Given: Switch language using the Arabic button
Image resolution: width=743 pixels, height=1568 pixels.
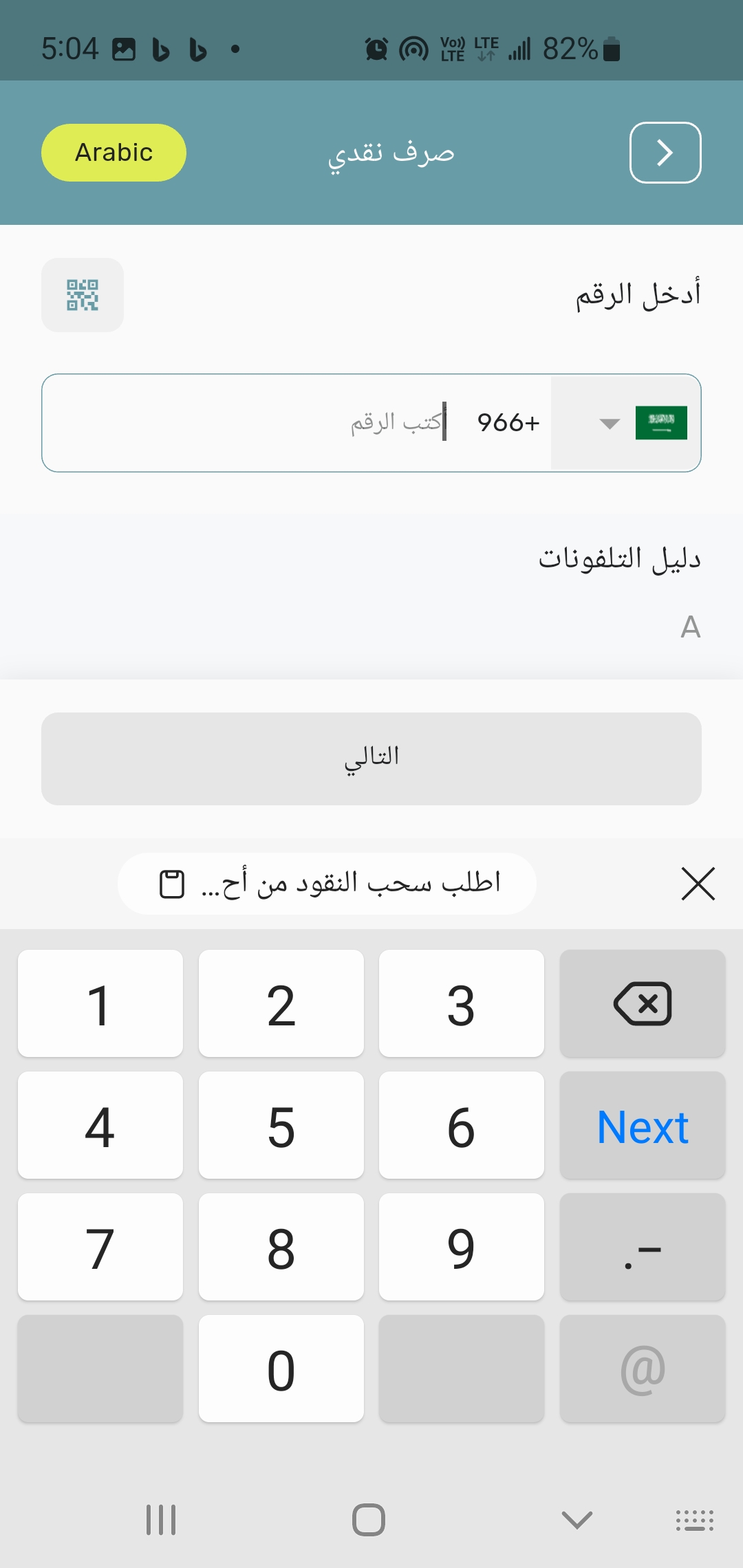Looking at the screenshot, I should 114,153.
